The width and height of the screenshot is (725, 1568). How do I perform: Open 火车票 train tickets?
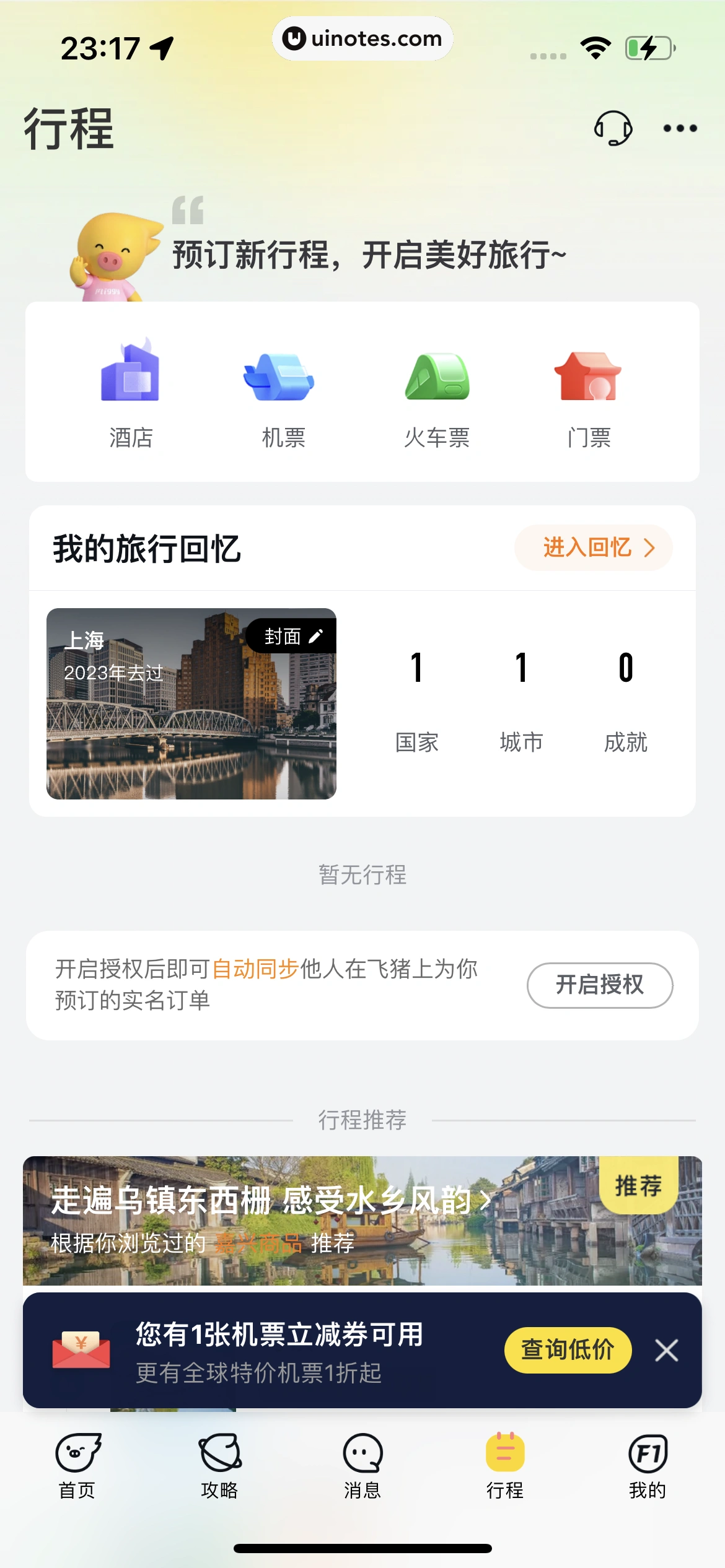(x=437, y=394)
